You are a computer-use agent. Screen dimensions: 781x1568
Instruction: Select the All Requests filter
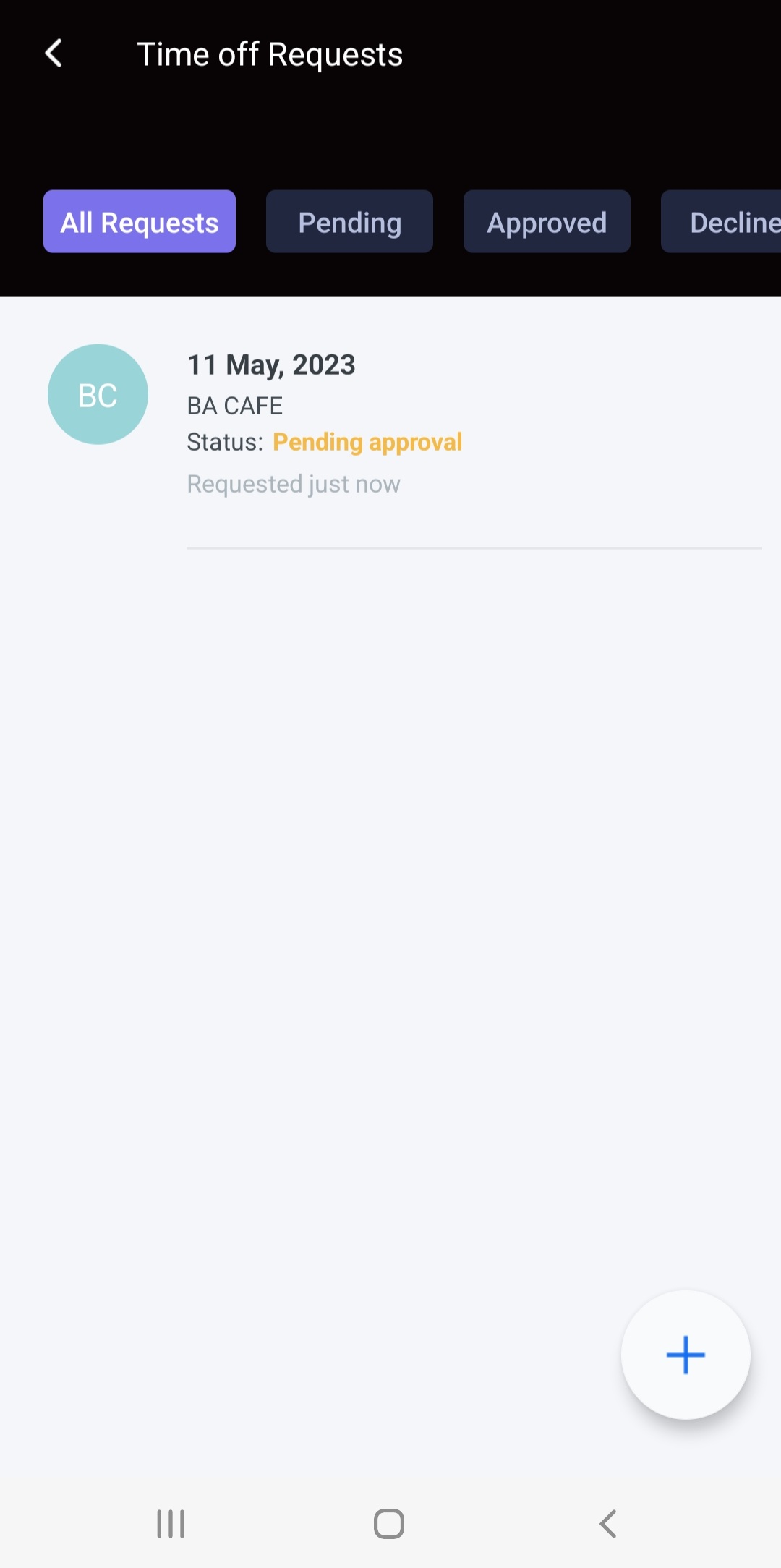[x=139, y=221]
